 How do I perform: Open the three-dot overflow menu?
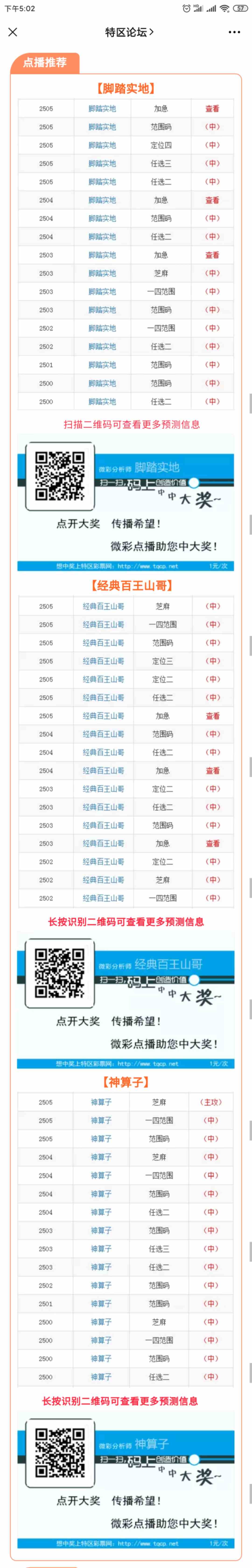tap(234, 32)
